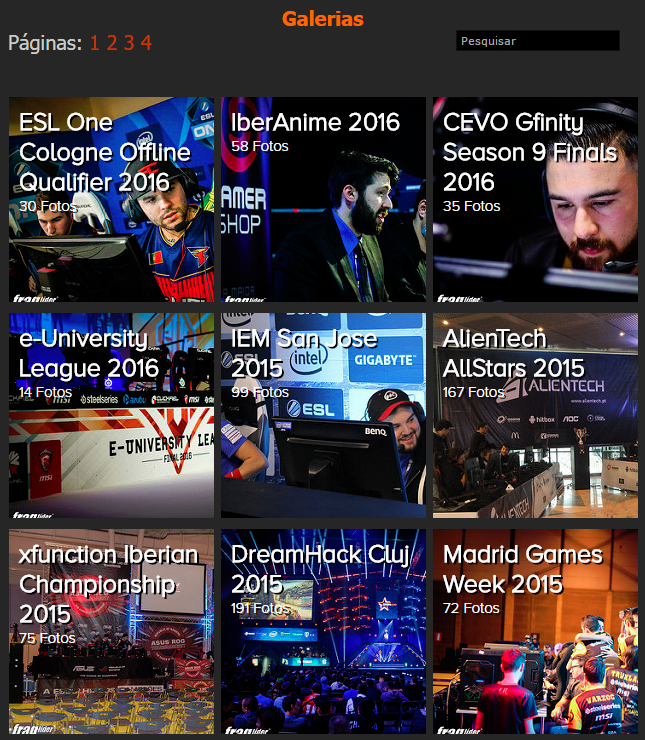This screenshot has width=645, height=740.
Task: Go to gallery page 4
Action: (x=146, y=43)
